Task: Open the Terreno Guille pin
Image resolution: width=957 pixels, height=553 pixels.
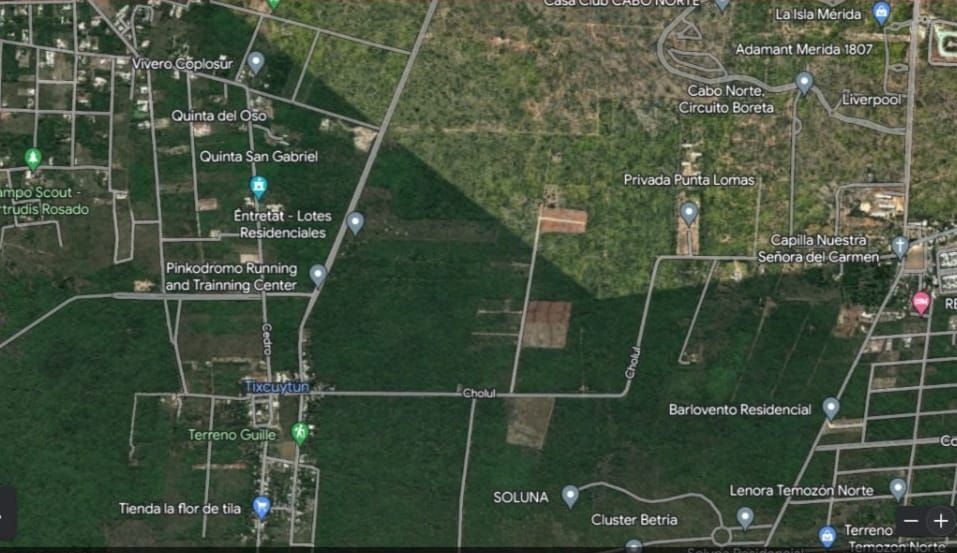Action: [x=299, y=432]
